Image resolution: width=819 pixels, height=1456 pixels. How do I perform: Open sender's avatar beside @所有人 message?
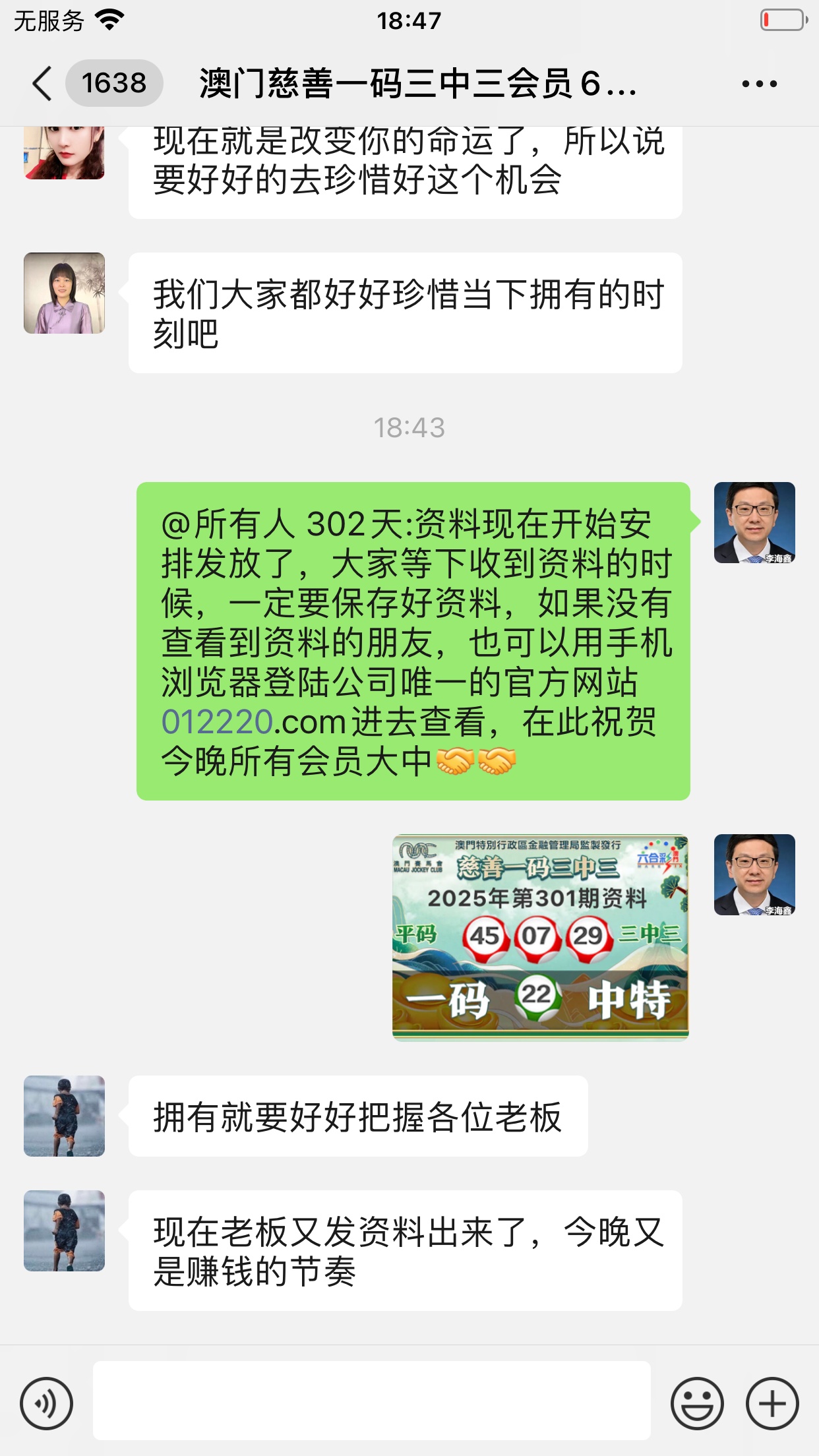coord(754,522)
